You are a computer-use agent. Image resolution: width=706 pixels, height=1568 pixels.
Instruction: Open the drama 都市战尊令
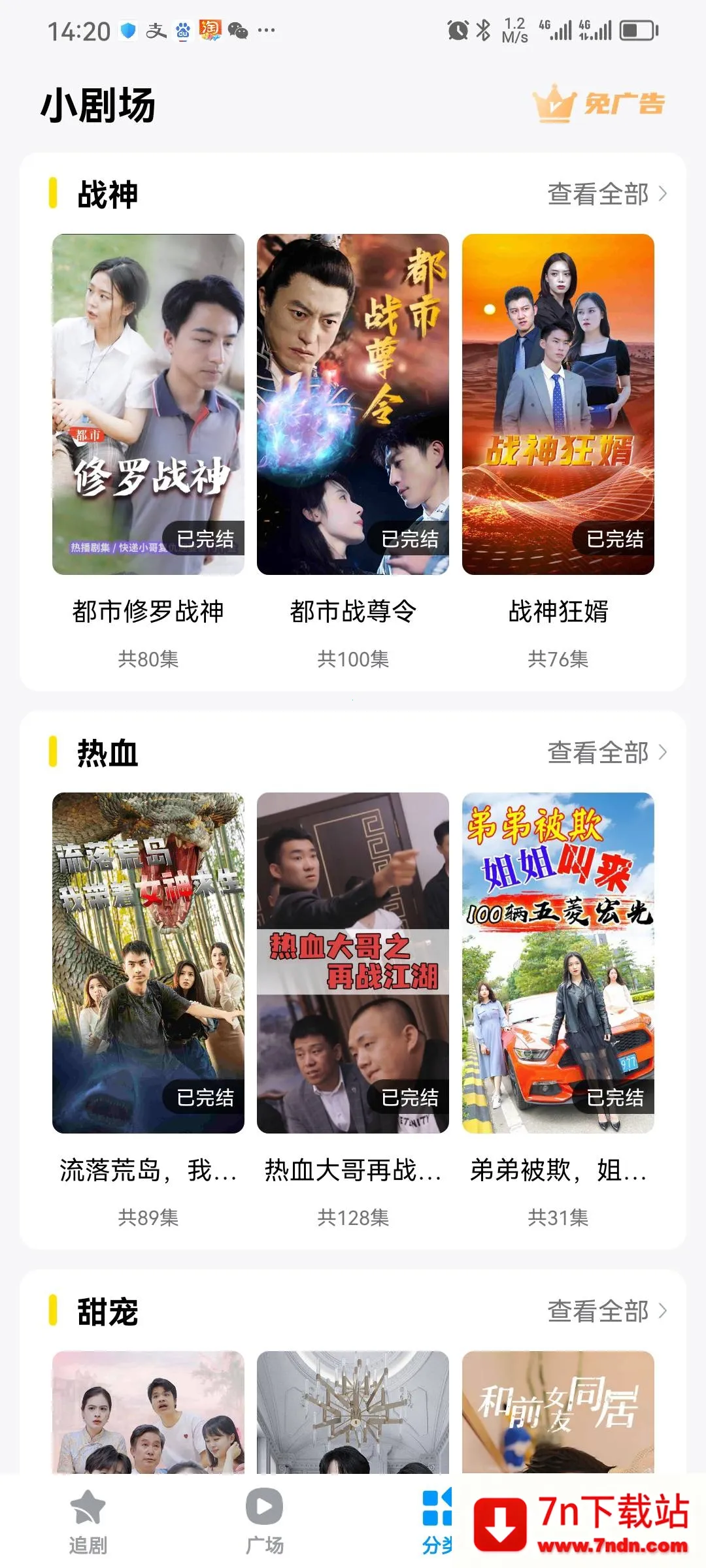pyautogui.click(x=353, y=404)
